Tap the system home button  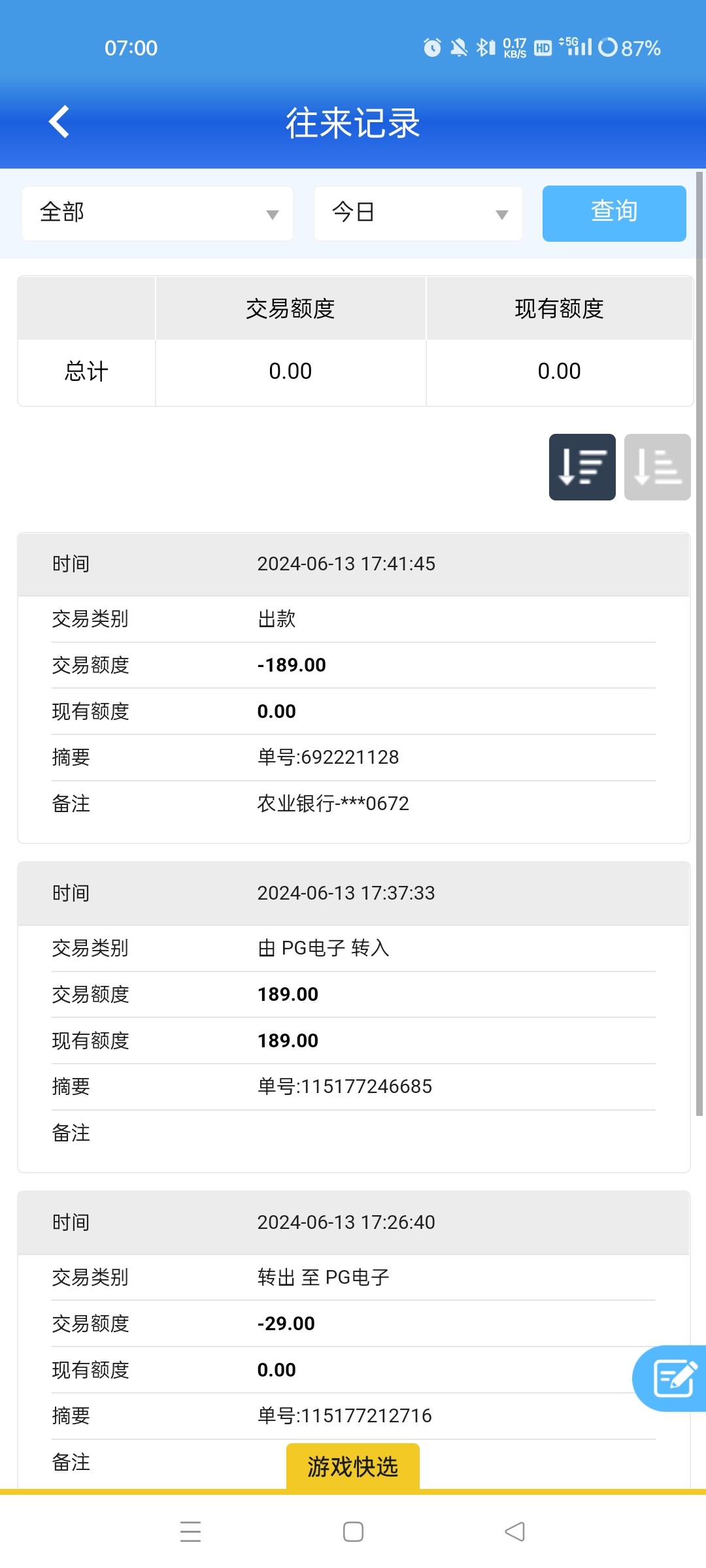[353, 1531]
